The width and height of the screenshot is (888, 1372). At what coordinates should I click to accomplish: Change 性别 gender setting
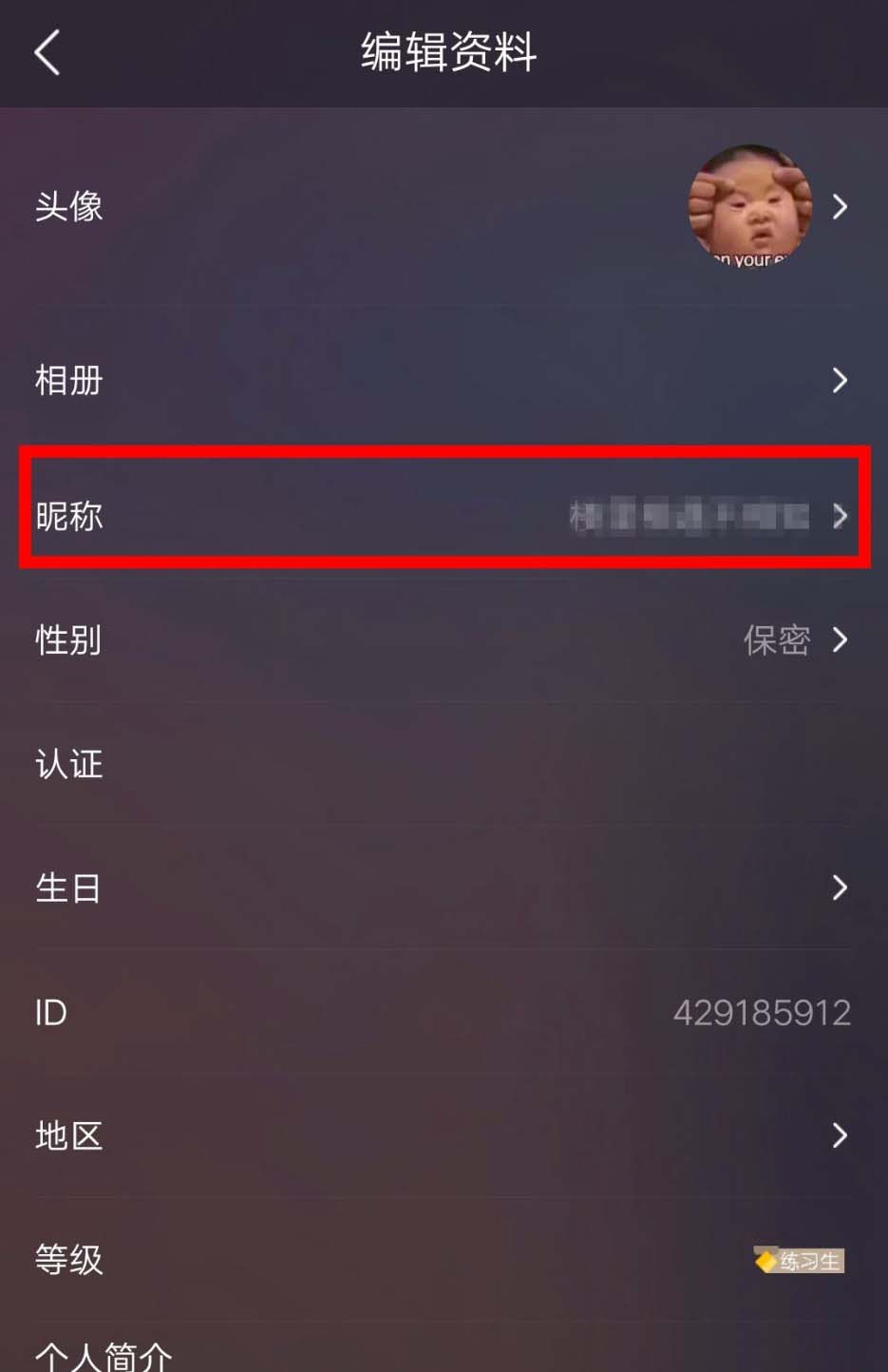coord(443,640)
